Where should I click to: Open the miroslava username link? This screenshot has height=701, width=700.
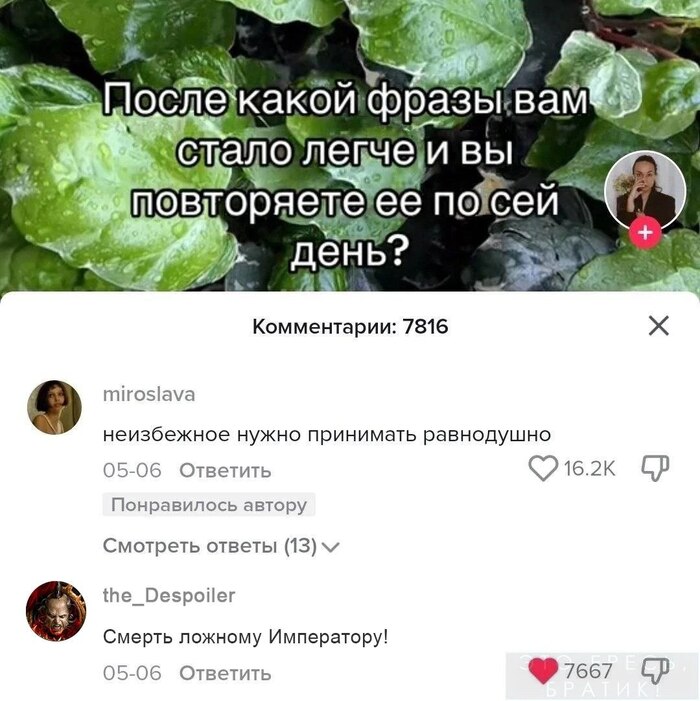tap(149, 394)
